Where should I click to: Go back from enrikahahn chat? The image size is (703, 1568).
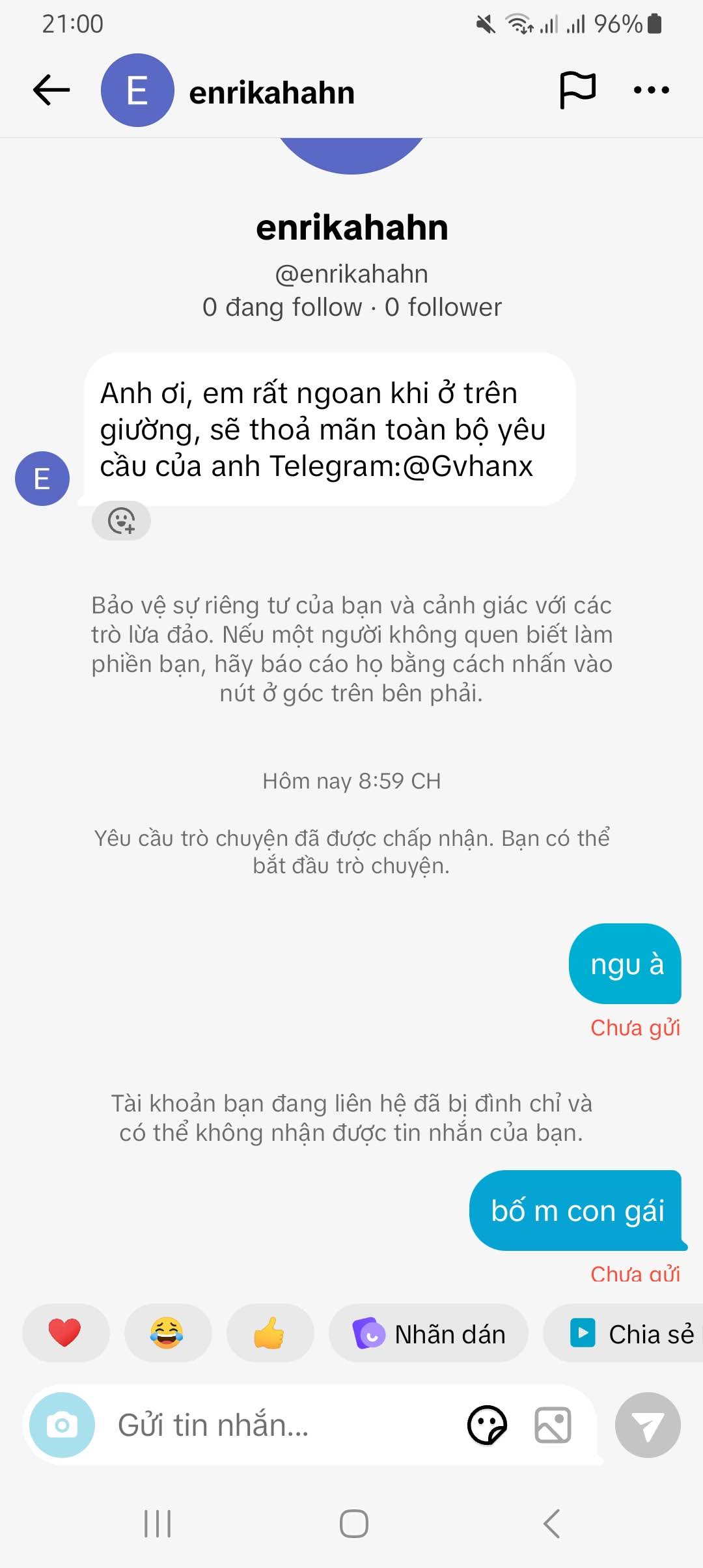[51, 90]
